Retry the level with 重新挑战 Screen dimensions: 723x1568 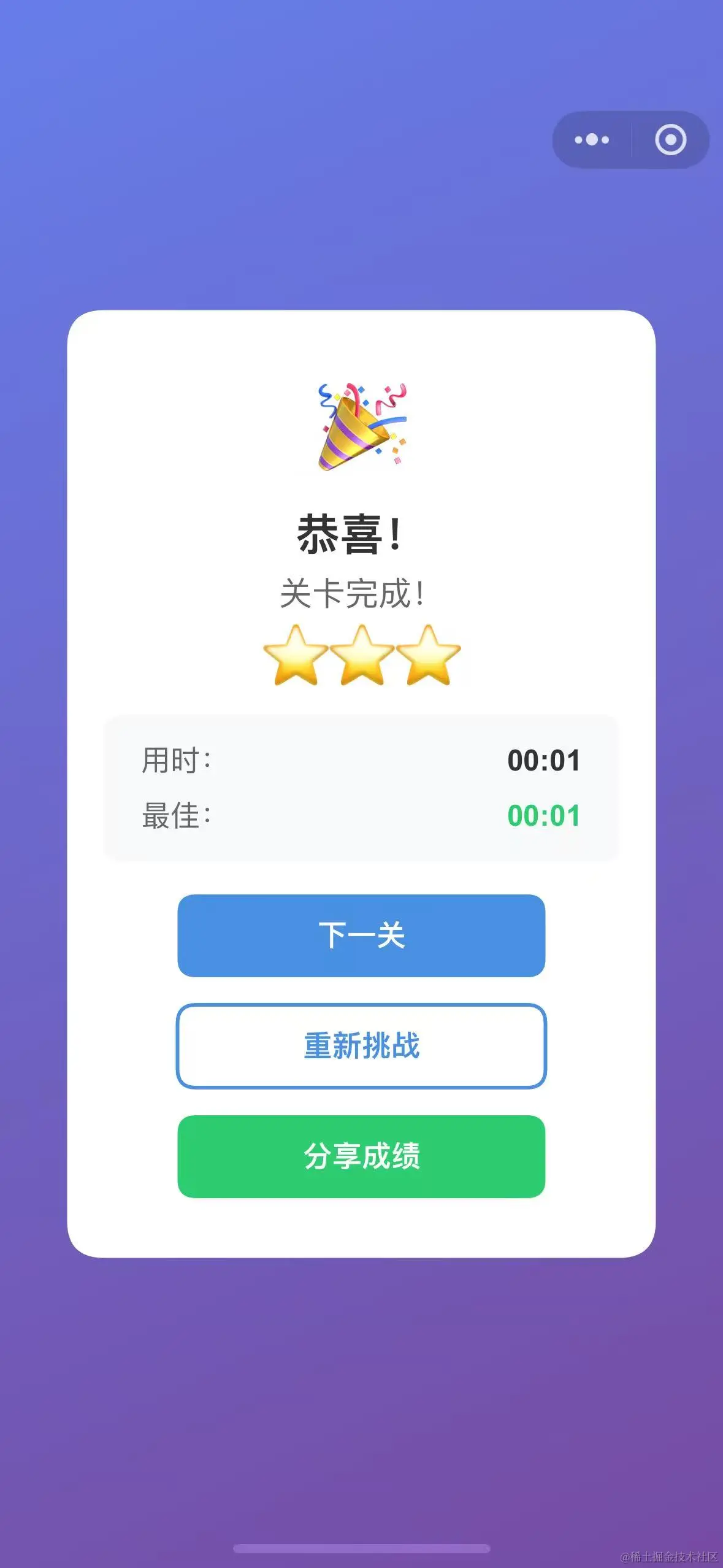click(x=361, y=1046)
